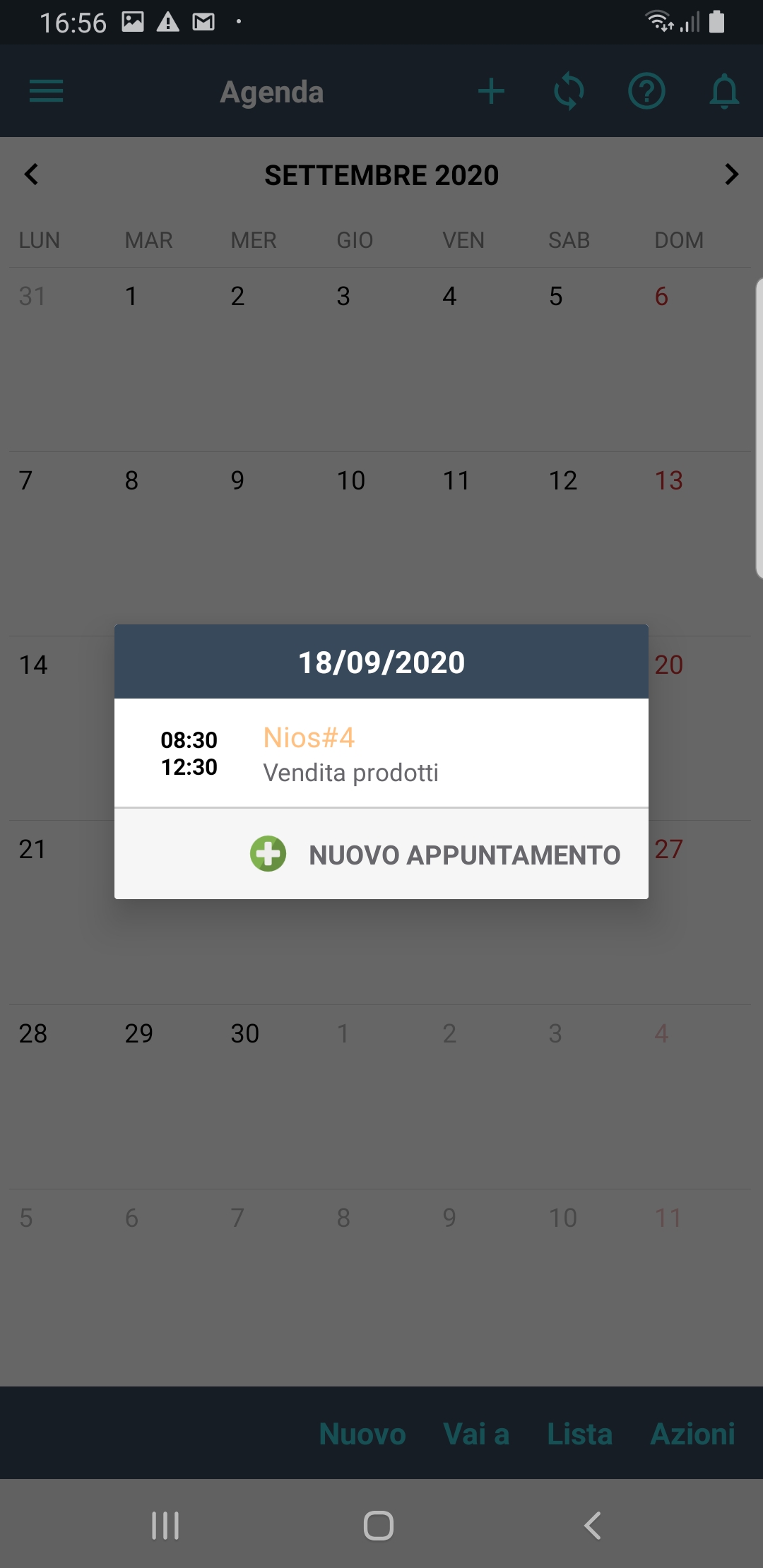The width and height of the screenshot is (763, 1568).
Task: Tap NUOVO APPUNTAMENTO in the dialog
Action: tap(435, 855)
